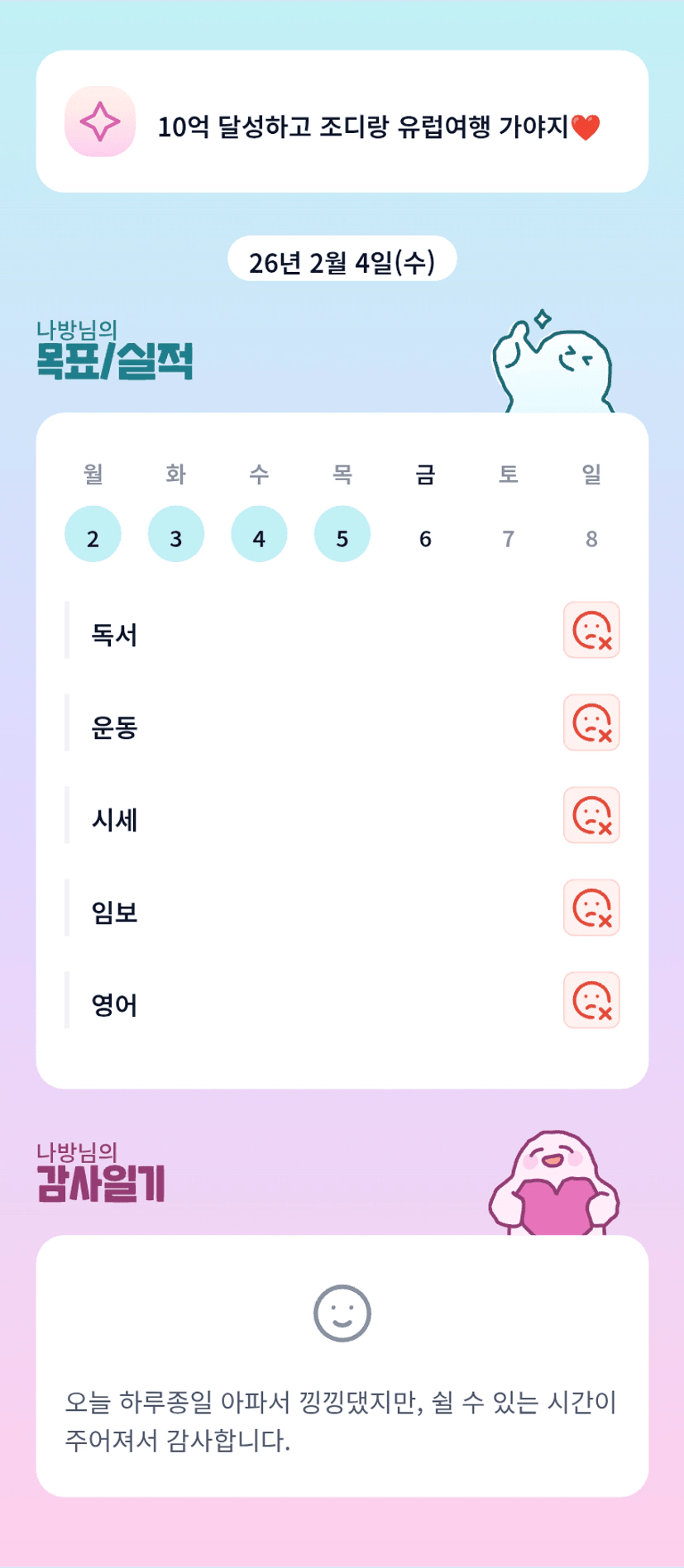Switch to Sunday the 8th

[x=591, y=538]
